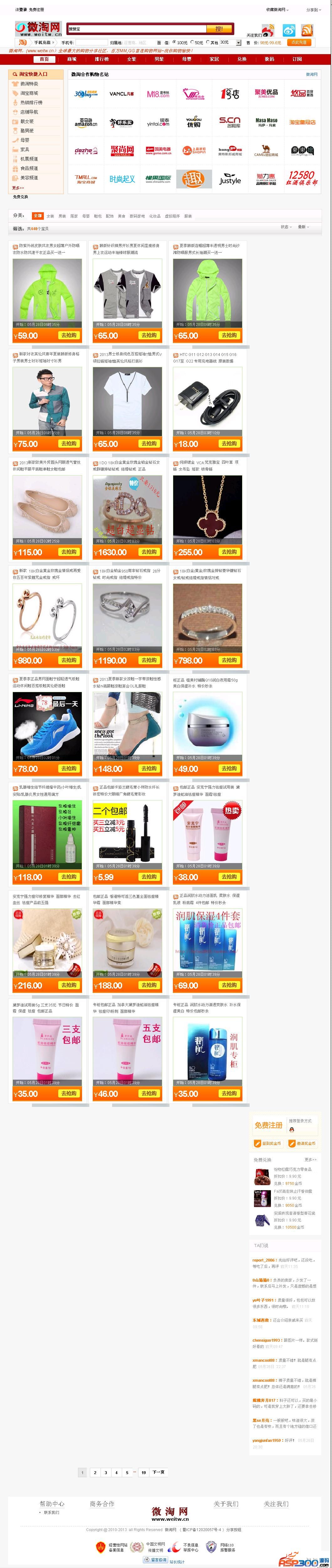Open the 女装 nav tab
The width and height of the screenshot is (332, 1568).
pos(132,59)
